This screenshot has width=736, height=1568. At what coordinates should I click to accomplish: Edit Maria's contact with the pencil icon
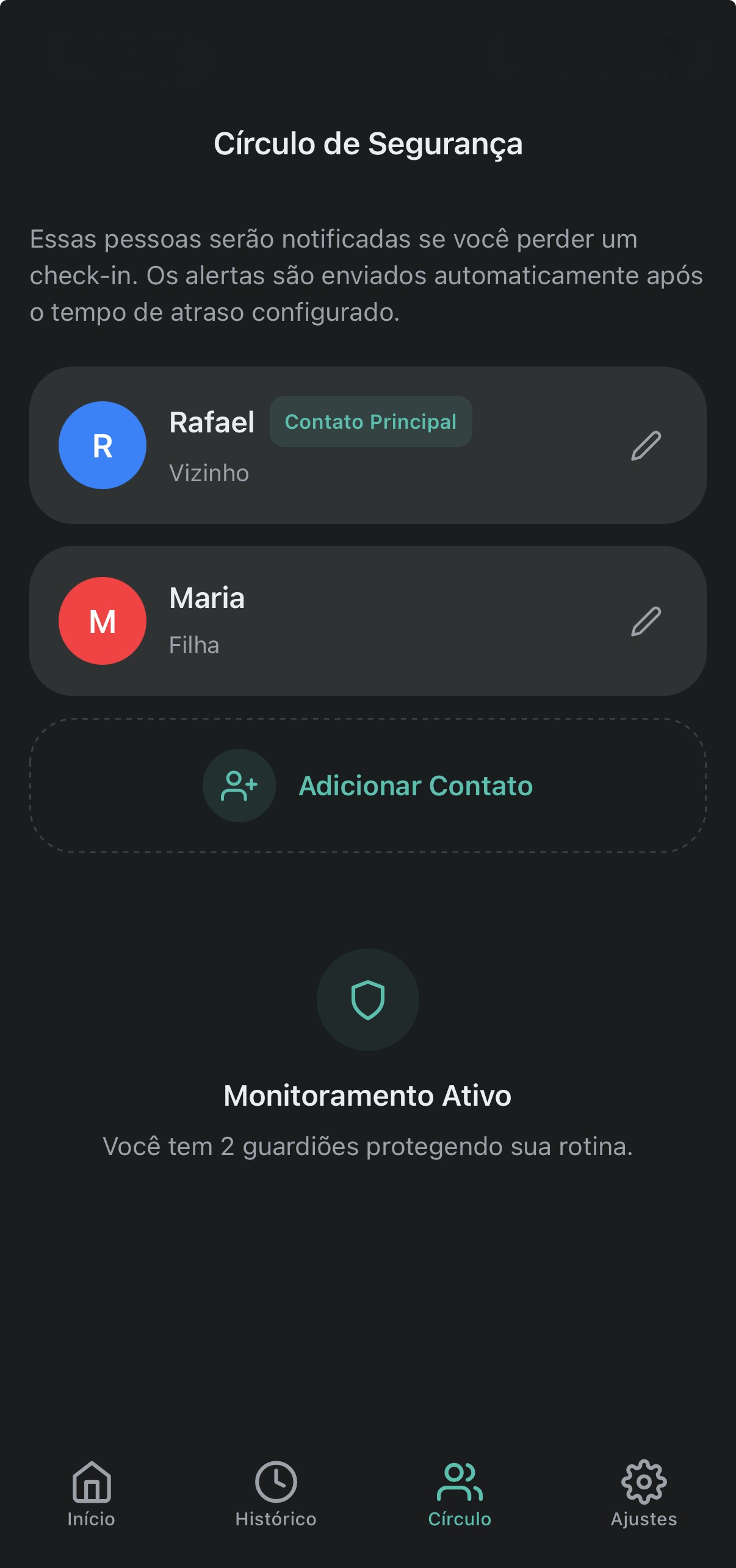tap(646, 621)
